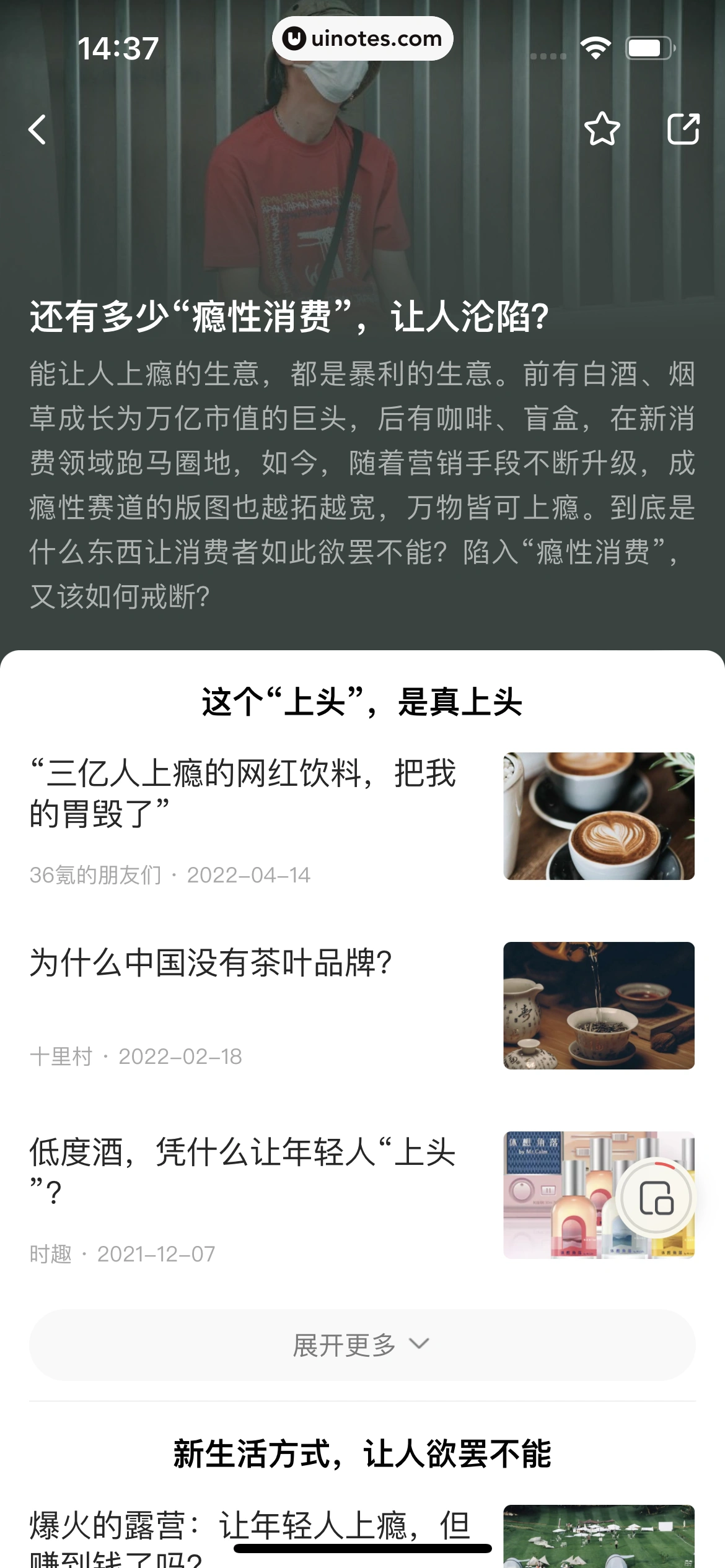The height and width of the screenshot is (1568, 725).
Task: Tap the clock showing 14:37
Action: pos(120,48)
